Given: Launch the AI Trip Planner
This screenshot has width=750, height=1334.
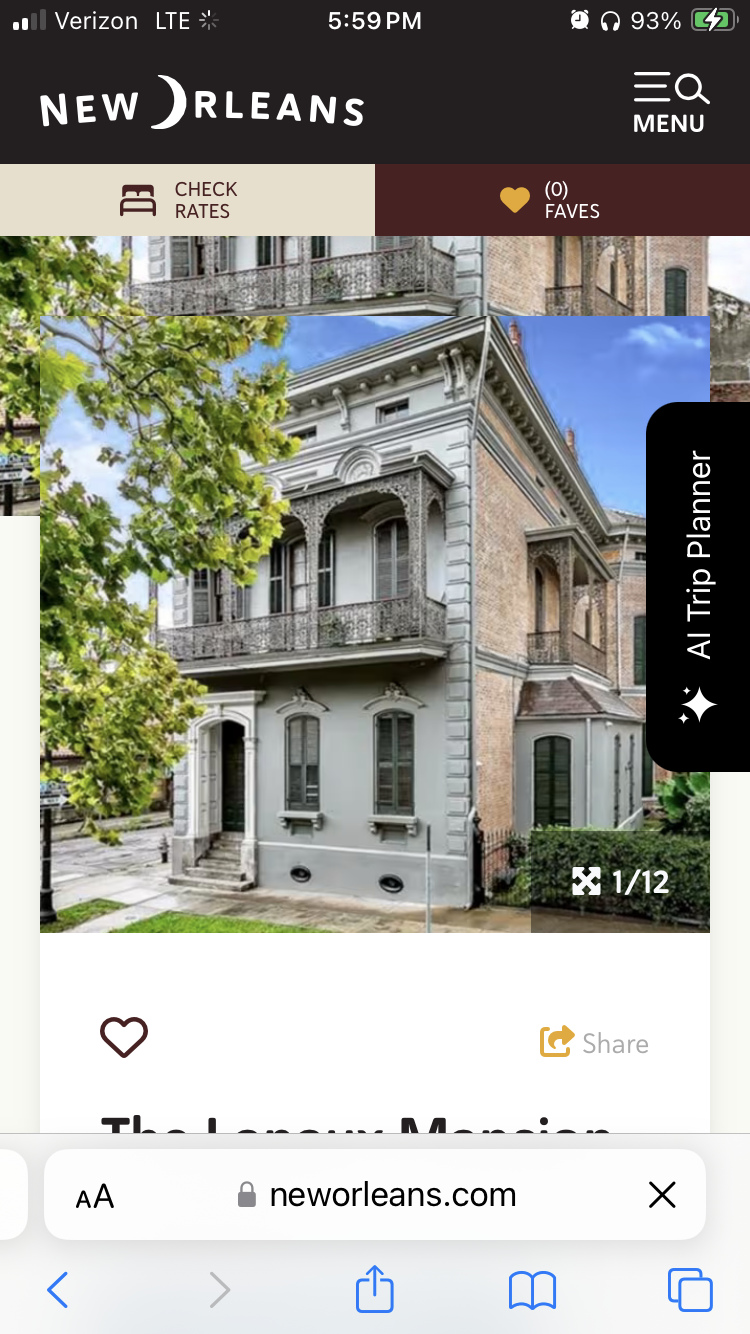Looking at the screenshot, I should (x=699, y=586).
